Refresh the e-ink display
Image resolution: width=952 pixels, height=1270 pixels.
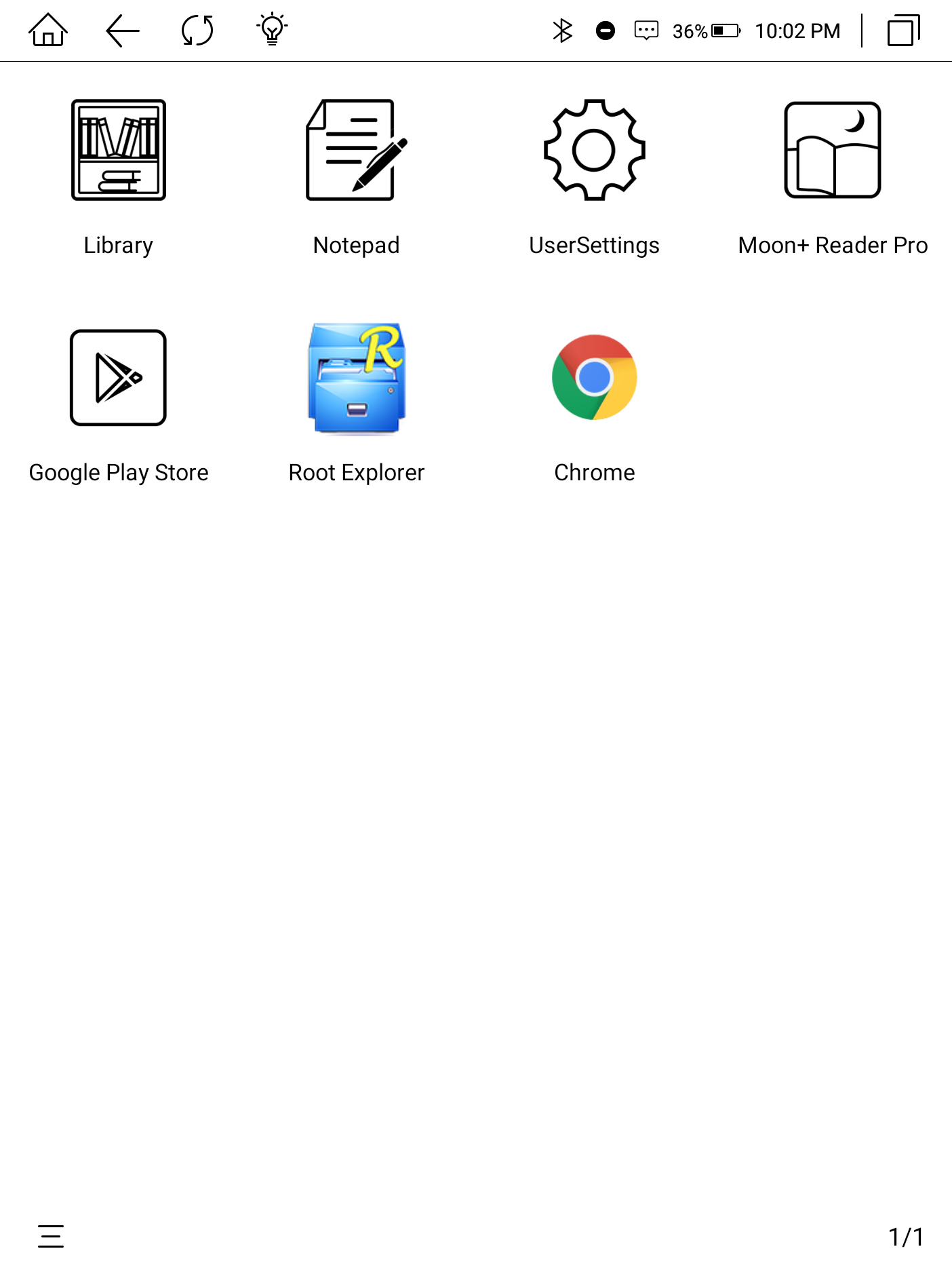coord(197,31)
